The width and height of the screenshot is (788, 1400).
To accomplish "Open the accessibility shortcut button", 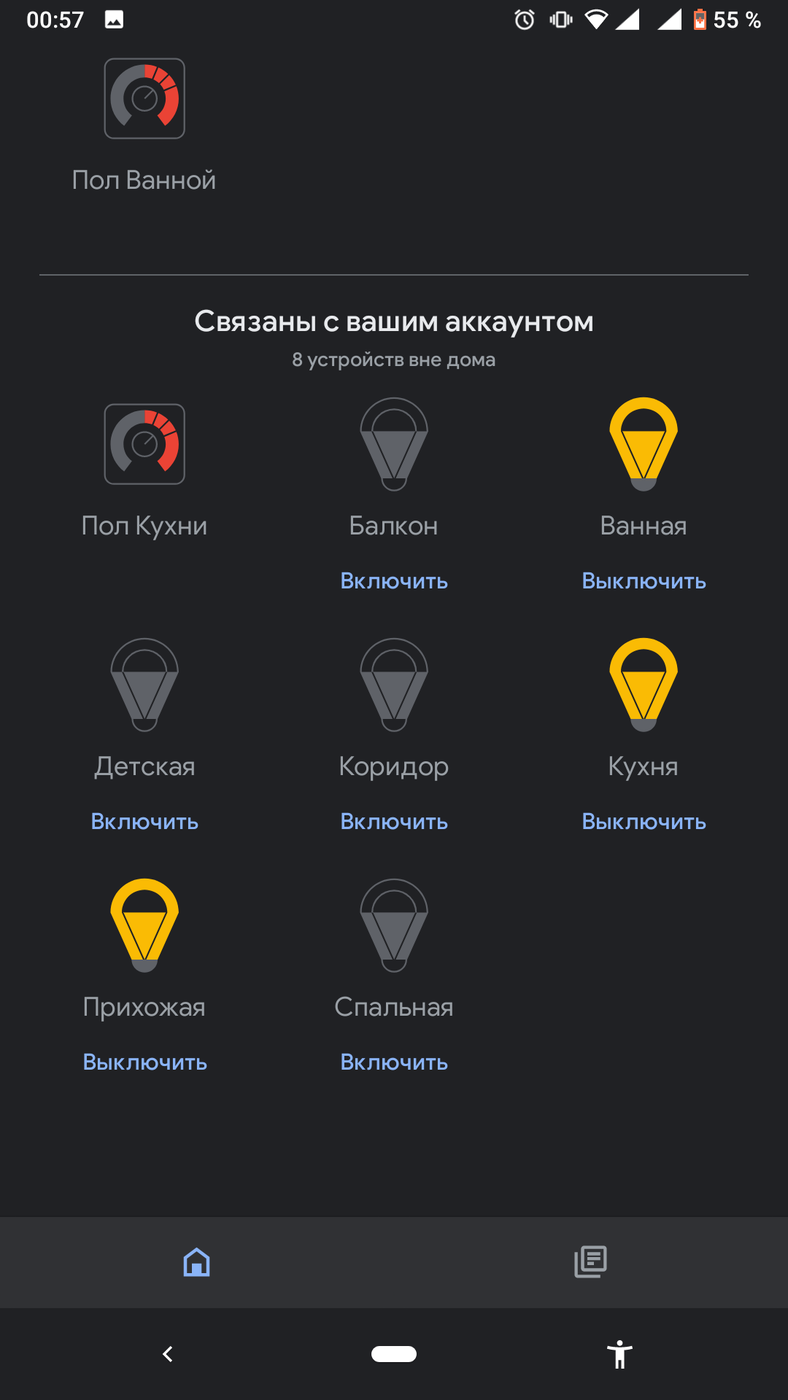I will (x=620, y=1354).
